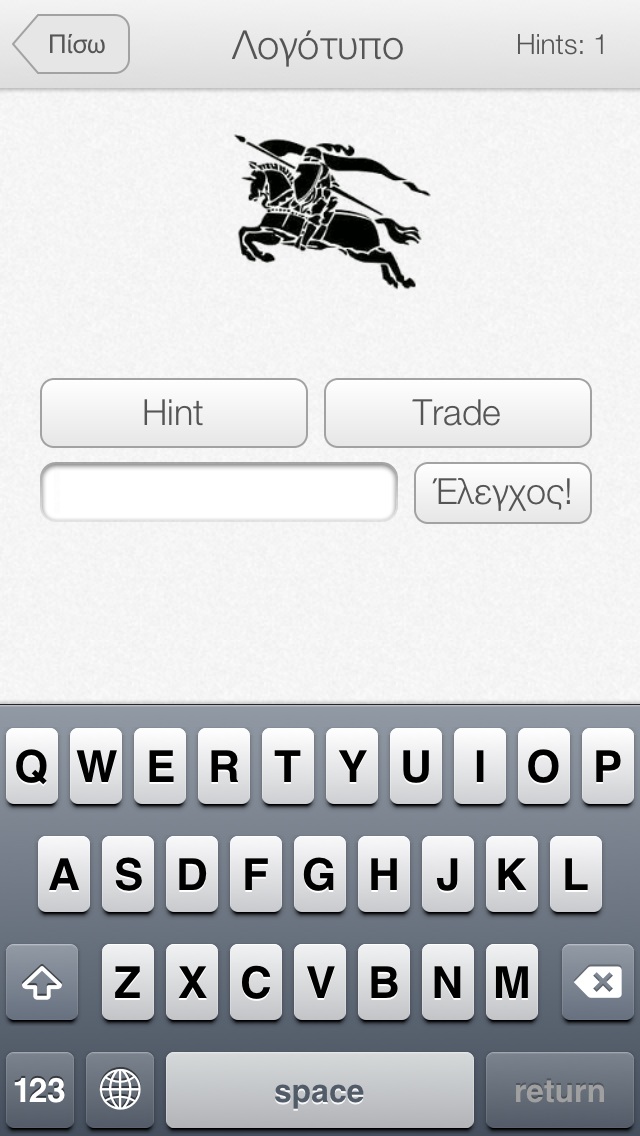Focus the answer text field
Viewport: 640px width, 1136px height.
[x=219, y=493]
